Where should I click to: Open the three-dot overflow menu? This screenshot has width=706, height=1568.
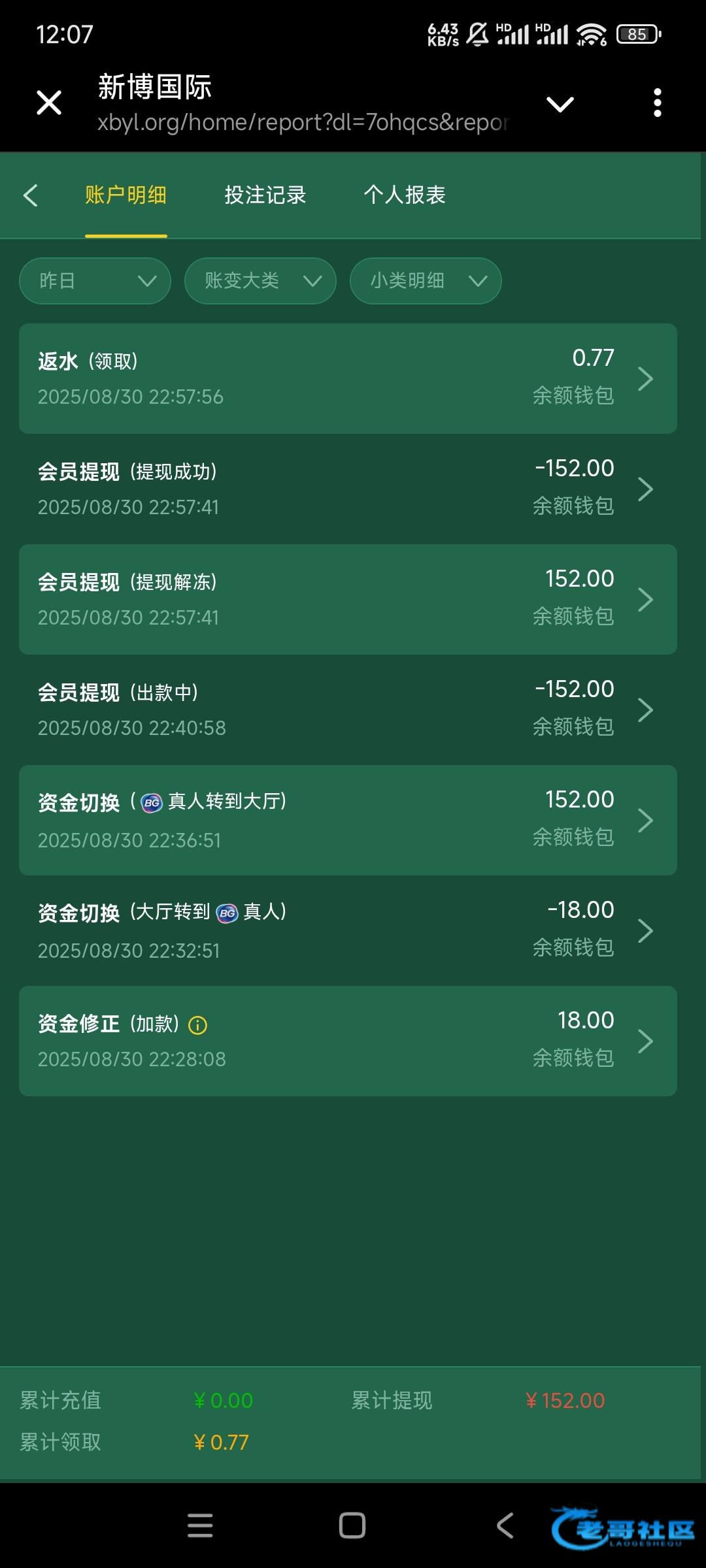[658, 103]
